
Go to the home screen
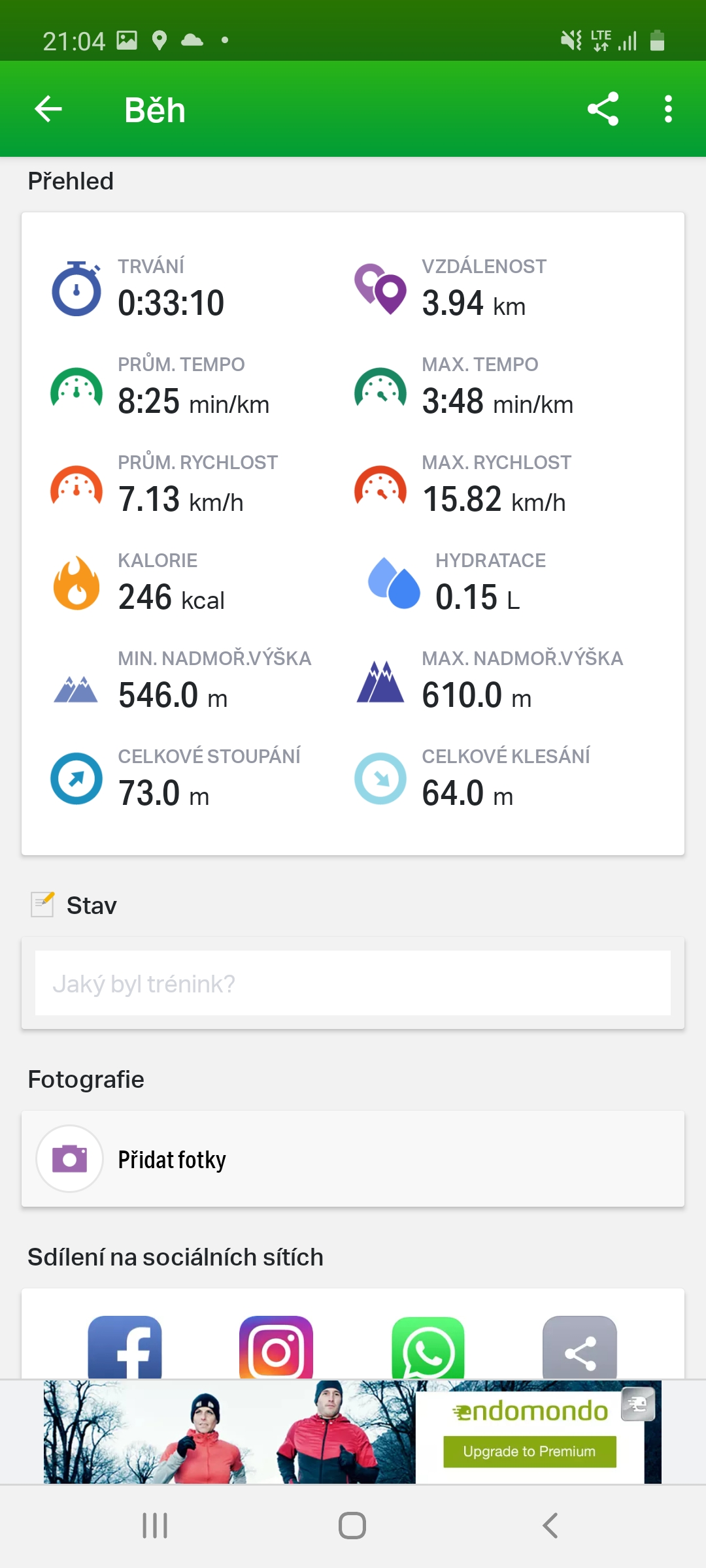[352, 1526]
